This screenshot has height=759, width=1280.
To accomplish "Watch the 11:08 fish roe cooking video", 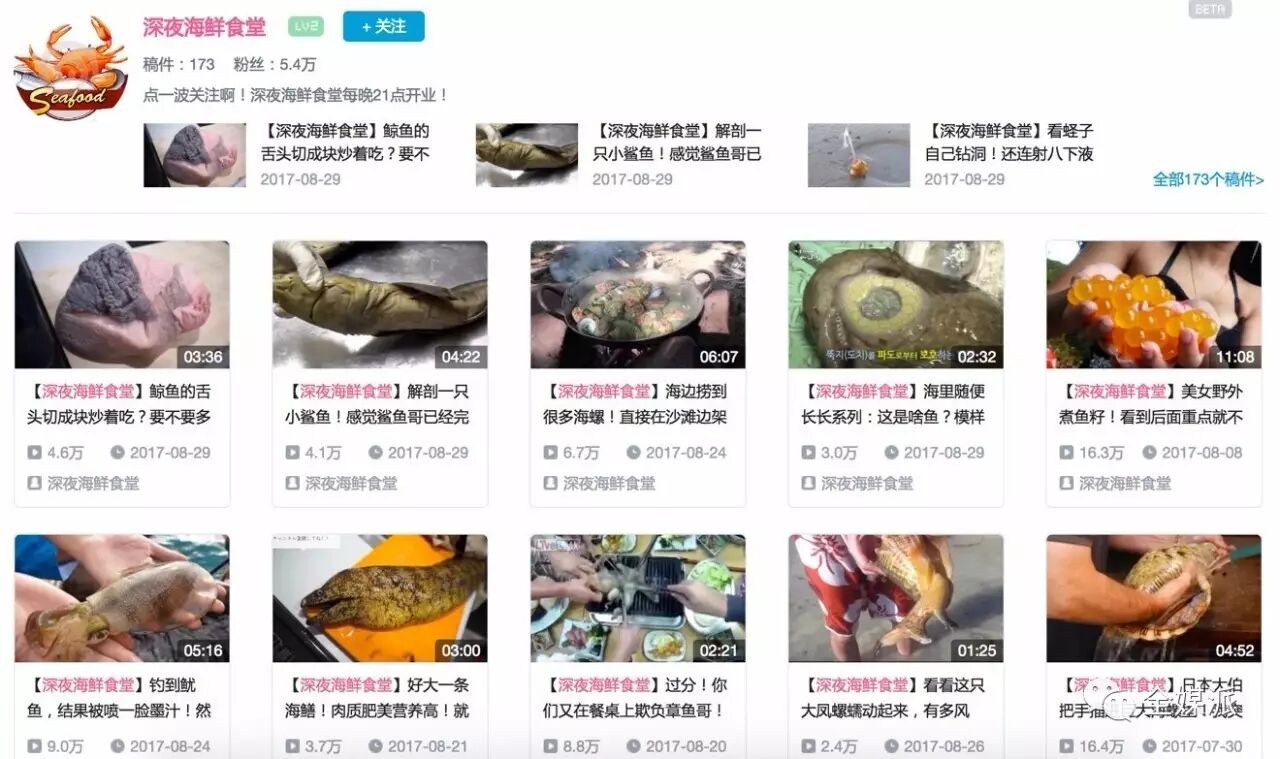I will coord(1154,305).
